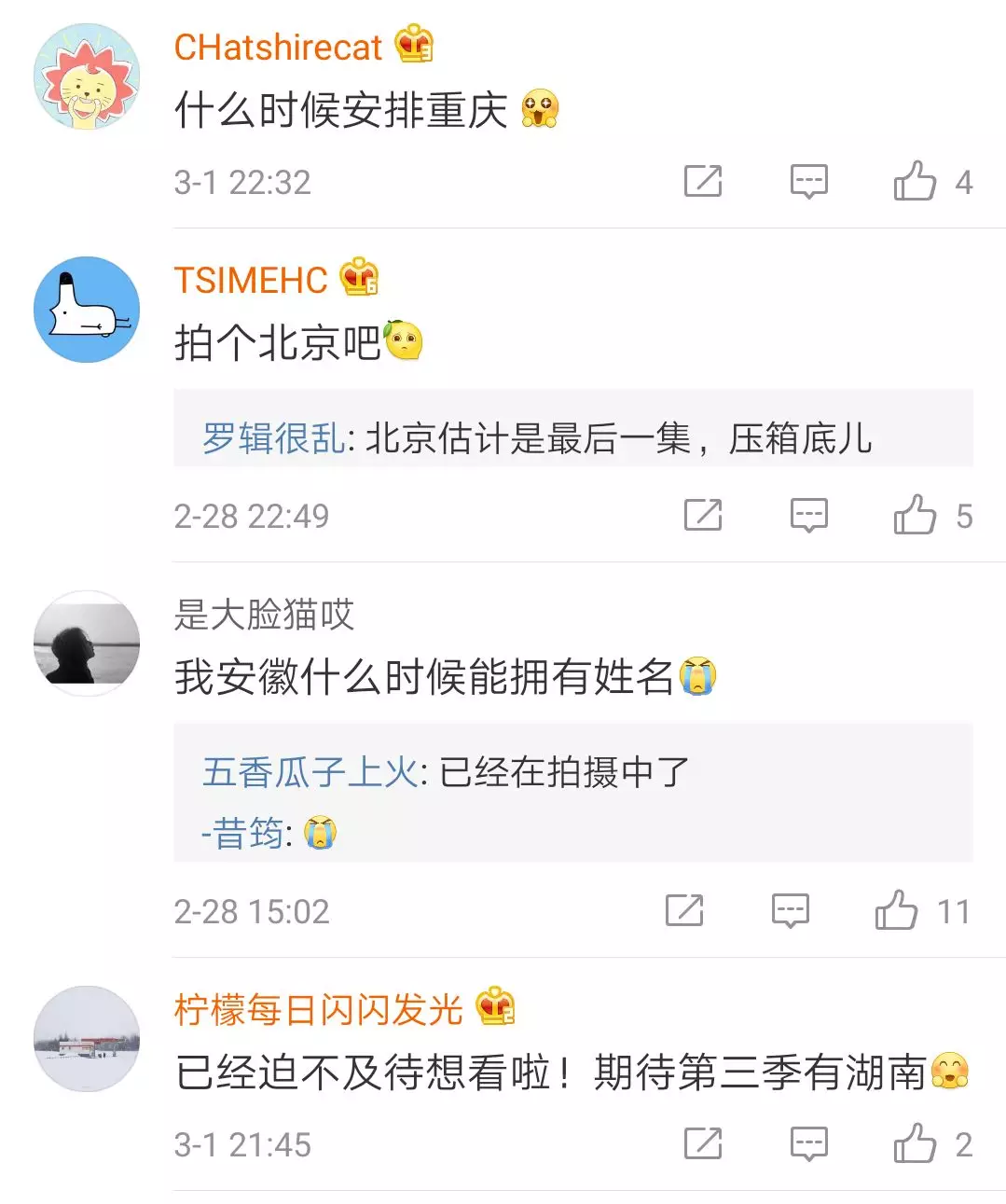
Task: Open TSIMEHC username profile
Action: click(x=251, y=280)
